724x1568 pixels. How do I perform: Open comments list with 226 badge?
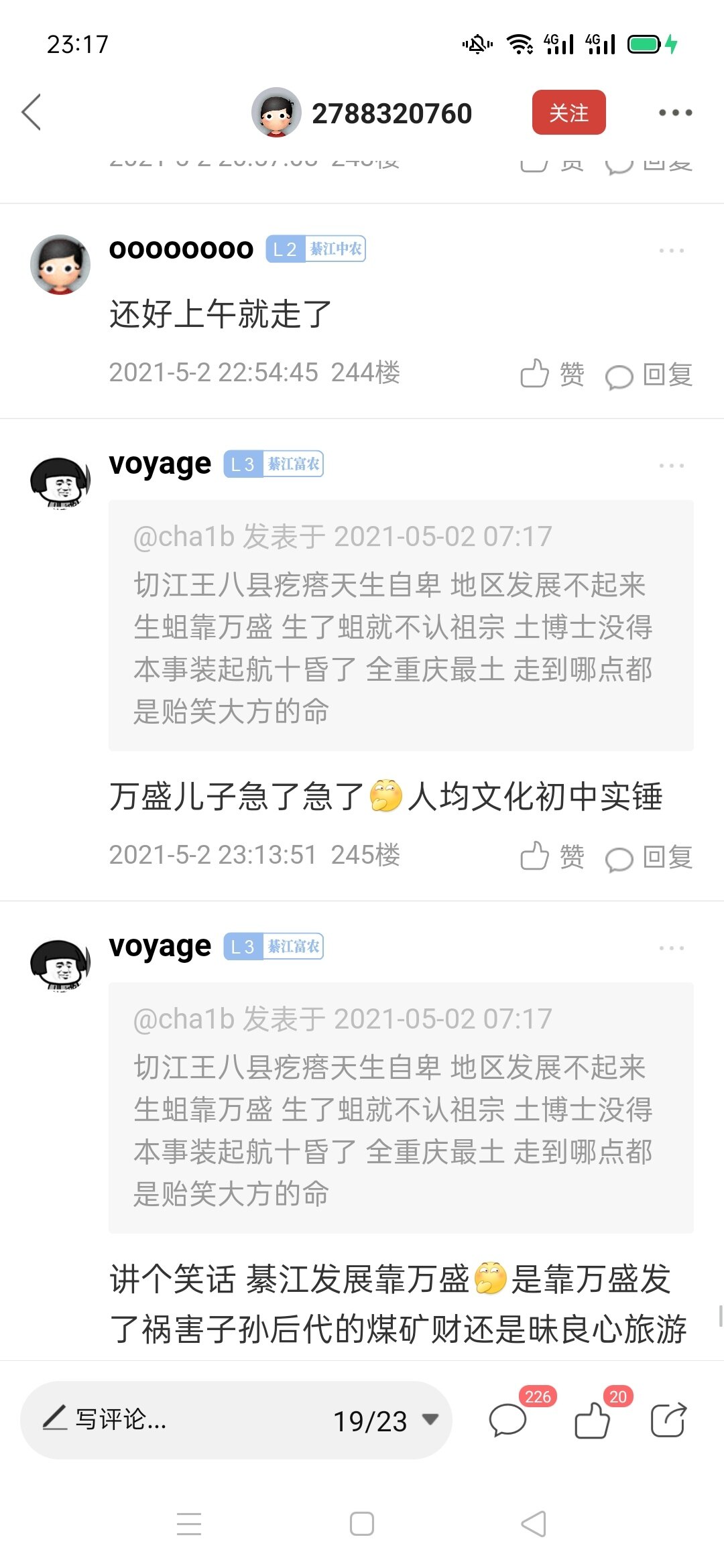tap(508, 1420)
